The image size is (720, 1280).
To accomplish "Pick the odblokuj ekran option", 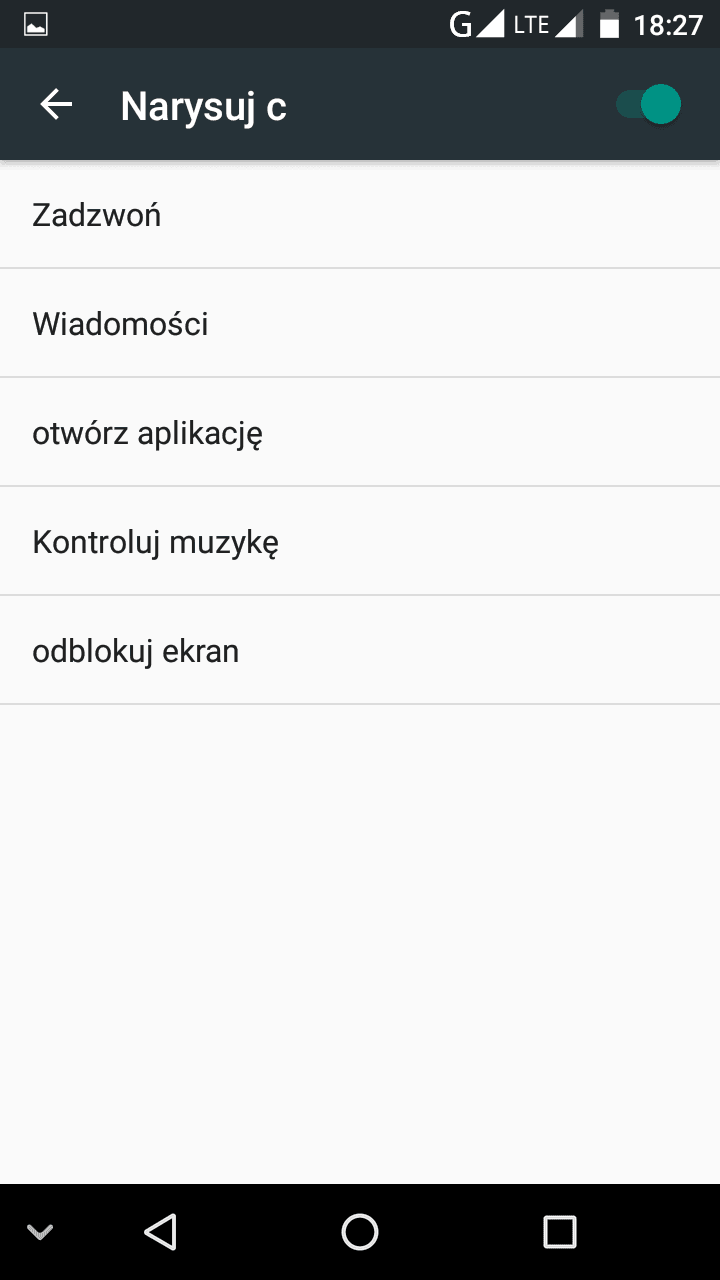I will (x=360, y=650).
